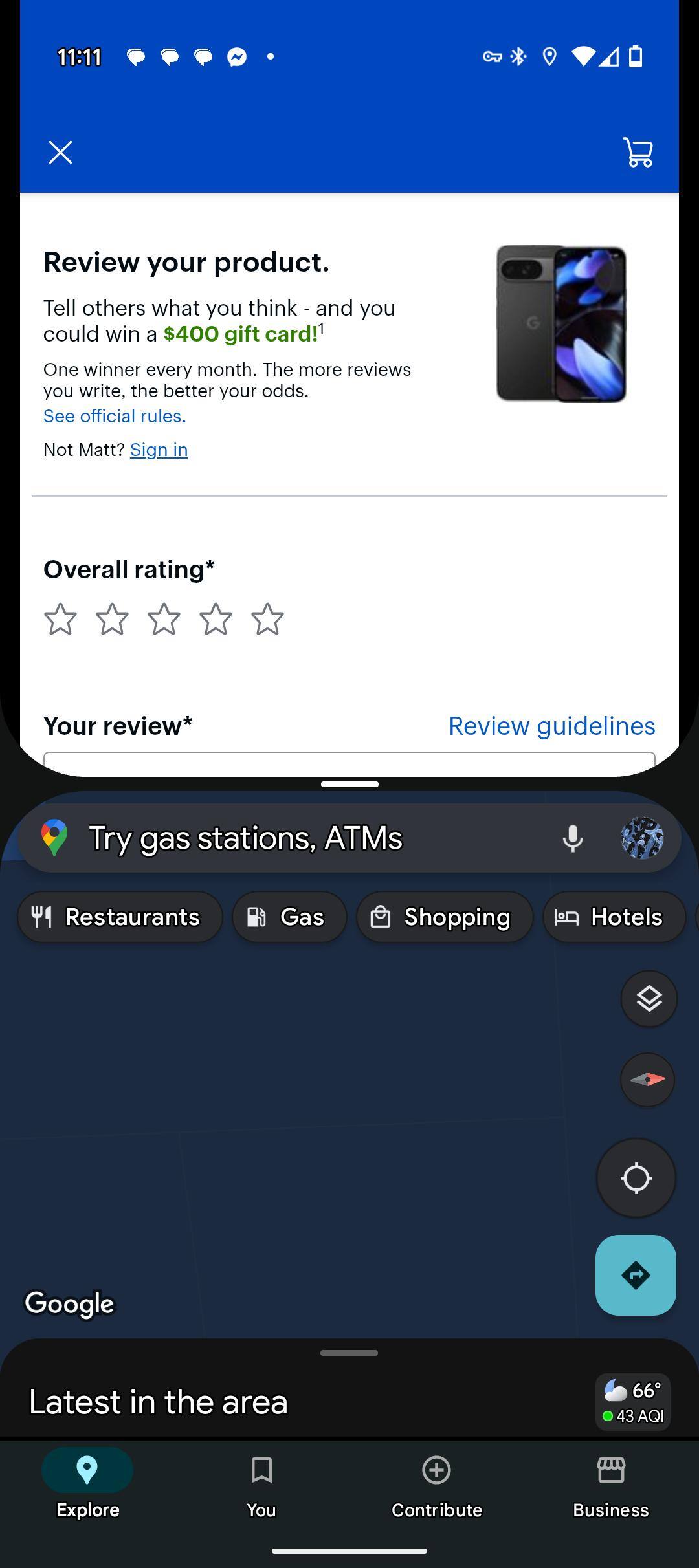
Task: Open the map layers picker
Action: click(649, 998)
